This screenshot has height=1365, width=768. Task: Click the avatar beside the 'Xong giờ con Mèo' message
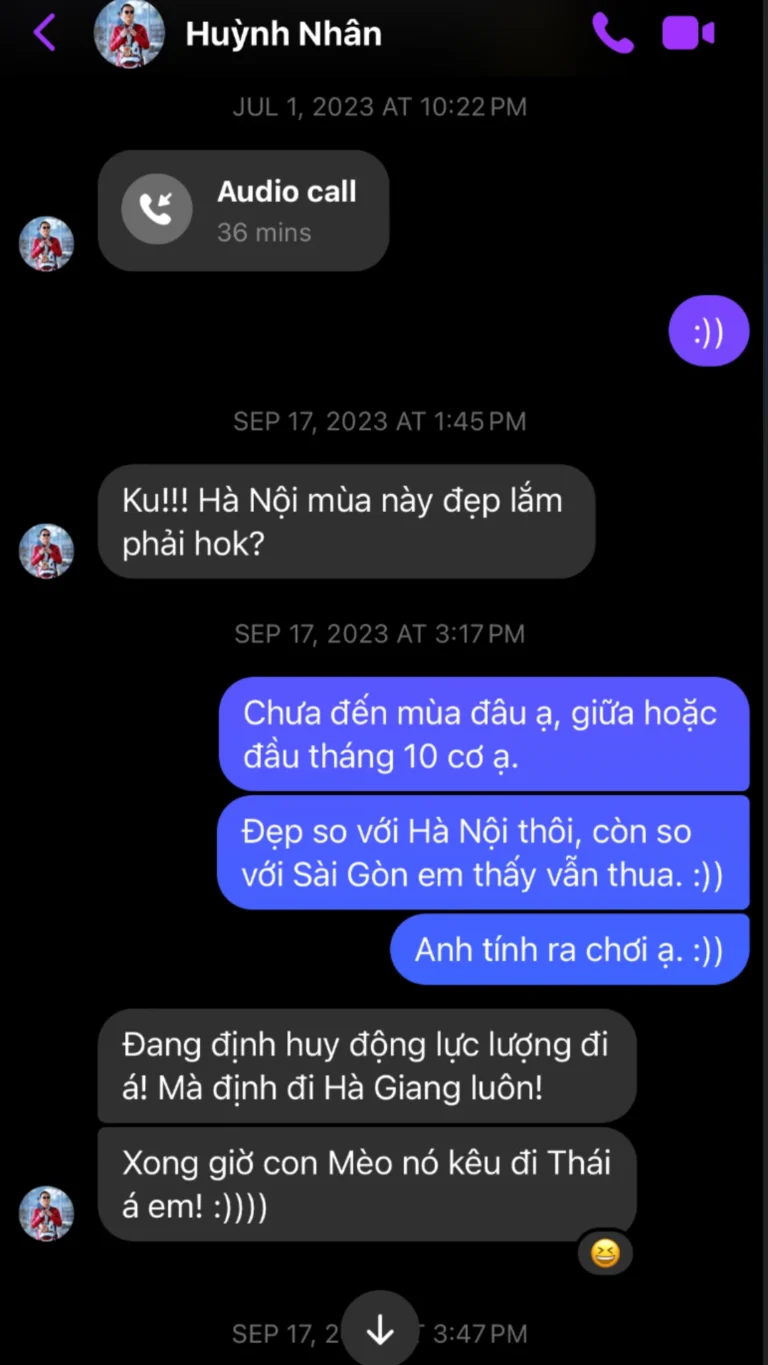(x=46, y=1213)
